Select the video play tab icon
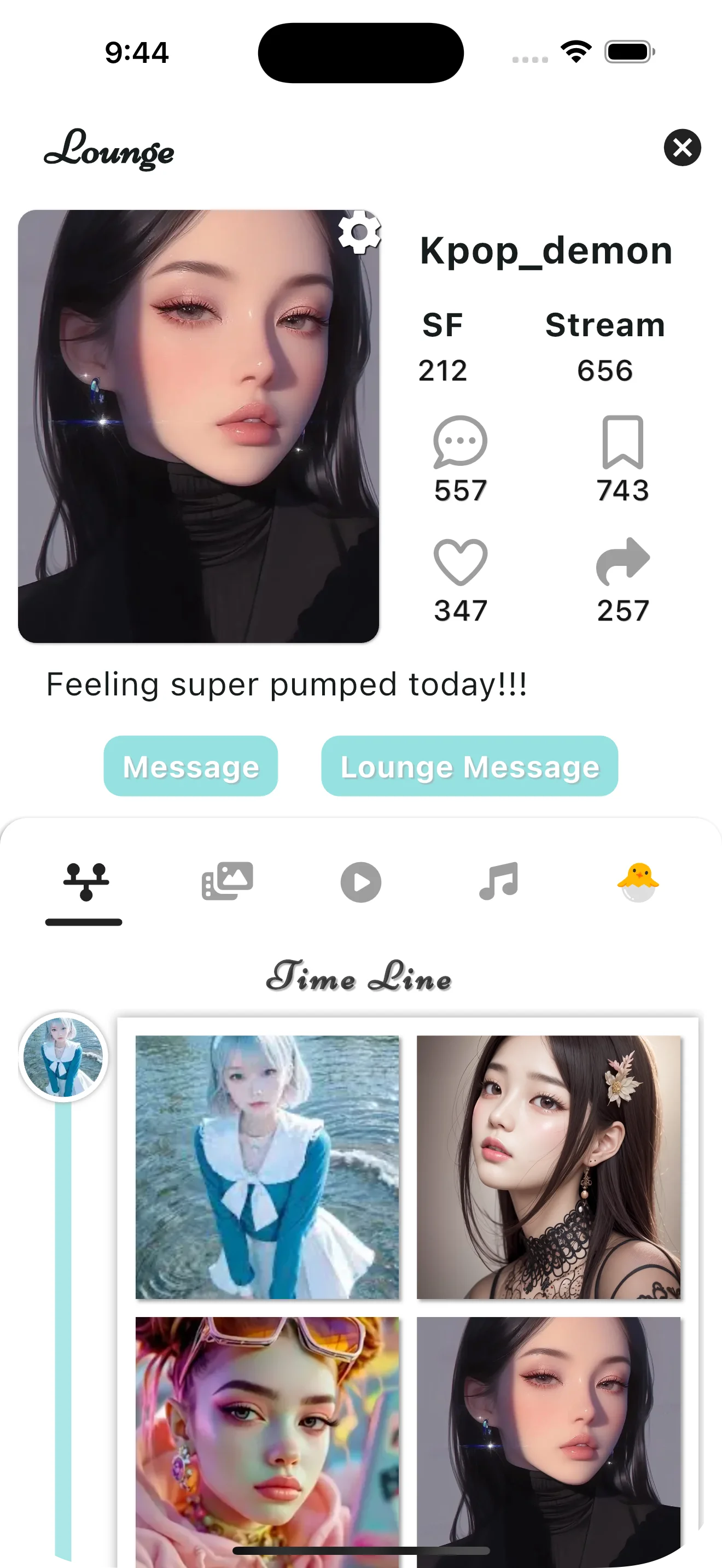 click(361, 882)
